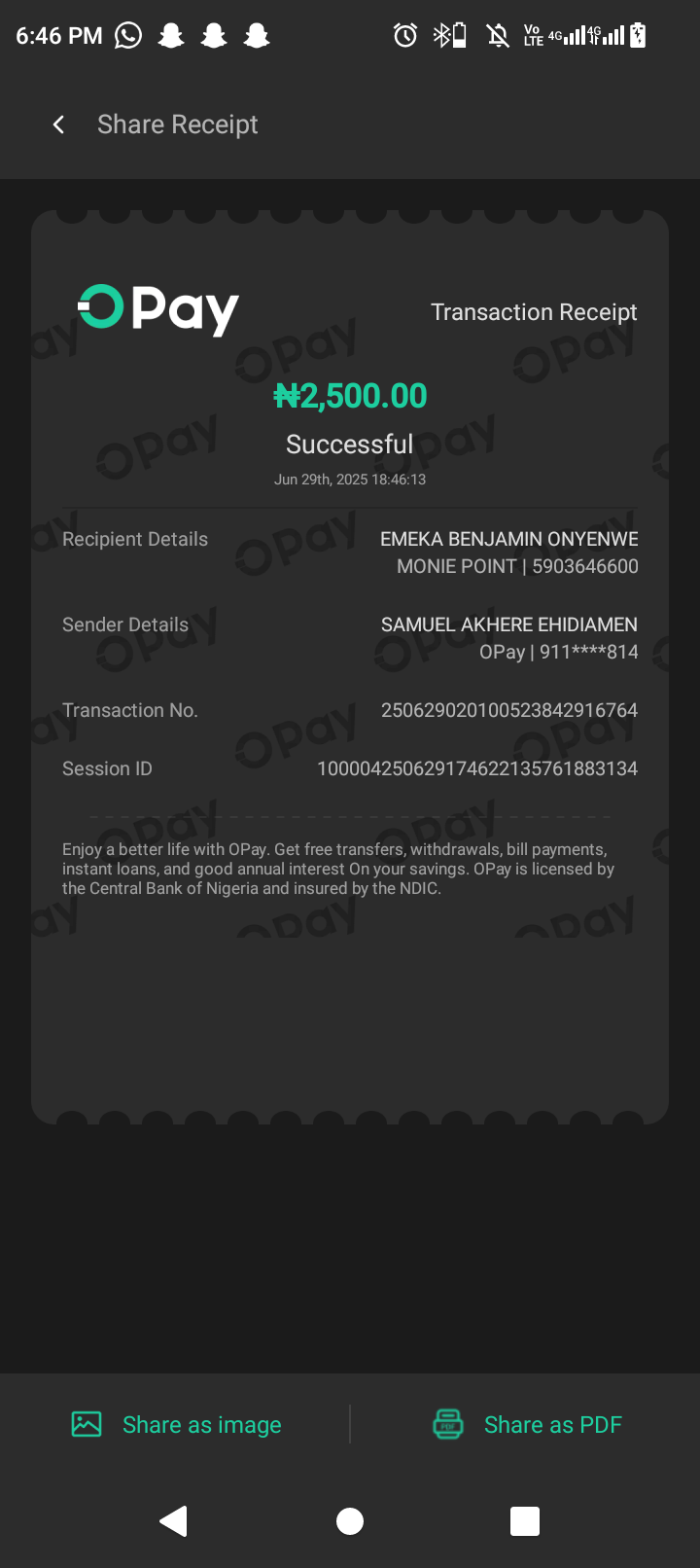Go back from Share Receipt screen

click(x=59, y=125)
